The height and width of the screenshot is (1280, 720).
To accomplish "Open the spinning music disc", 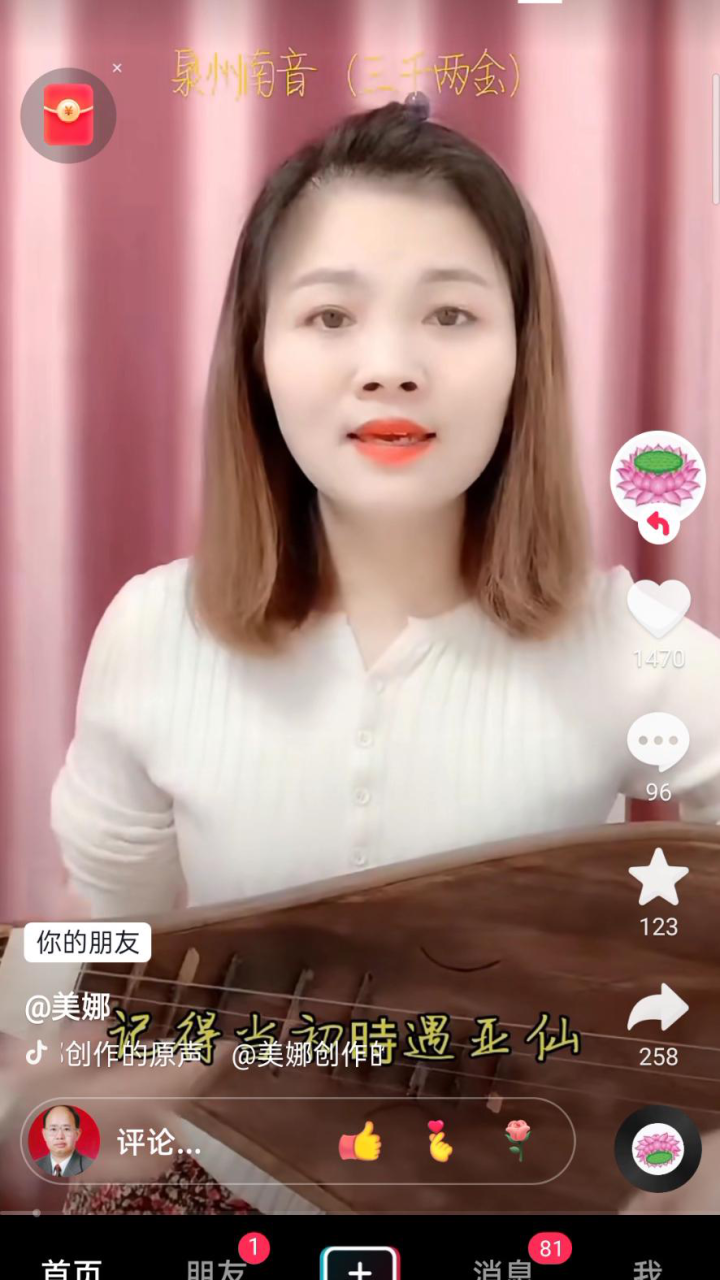I will coord(658,1149).
